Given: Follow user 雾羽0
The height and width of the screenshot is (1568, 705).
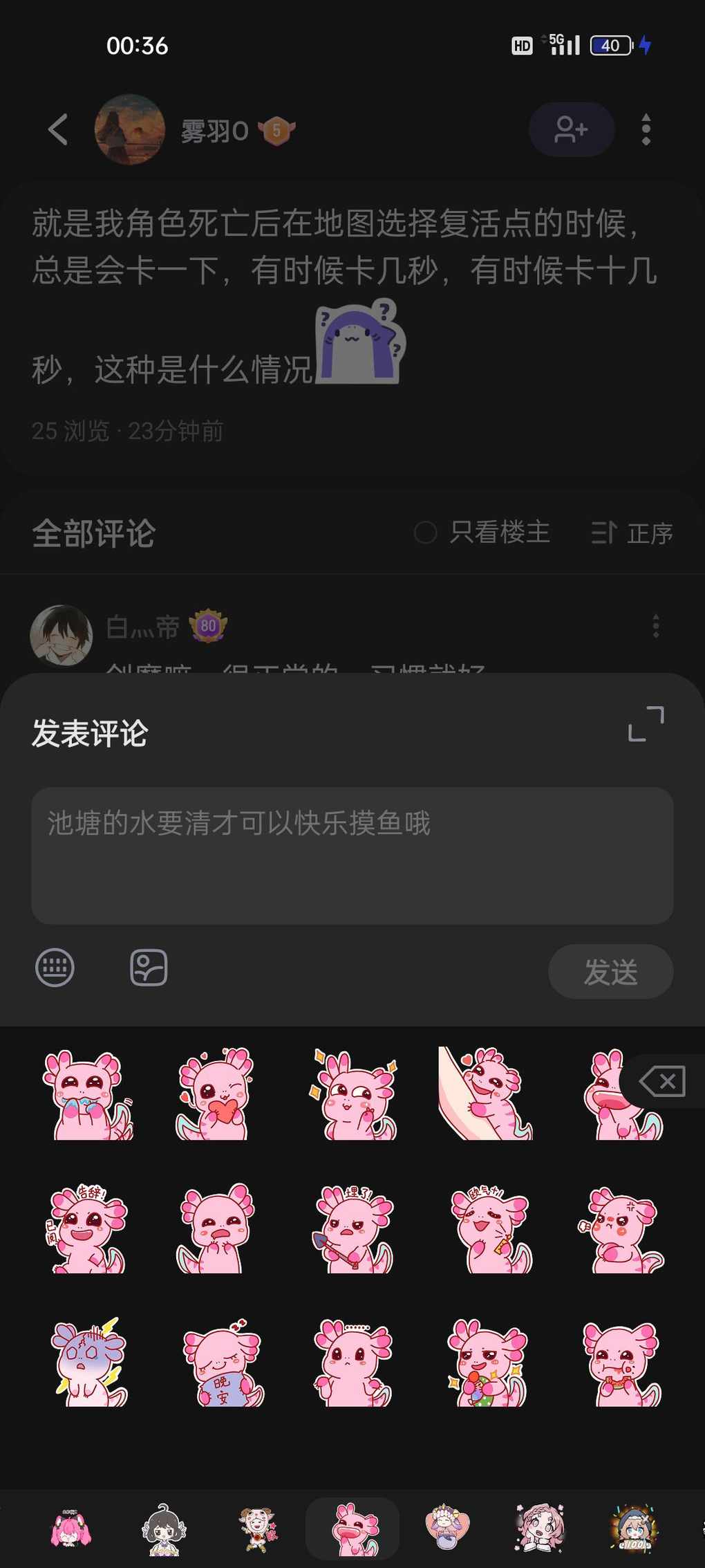Looking at the screenshot, I should click(x=571, y=129).
